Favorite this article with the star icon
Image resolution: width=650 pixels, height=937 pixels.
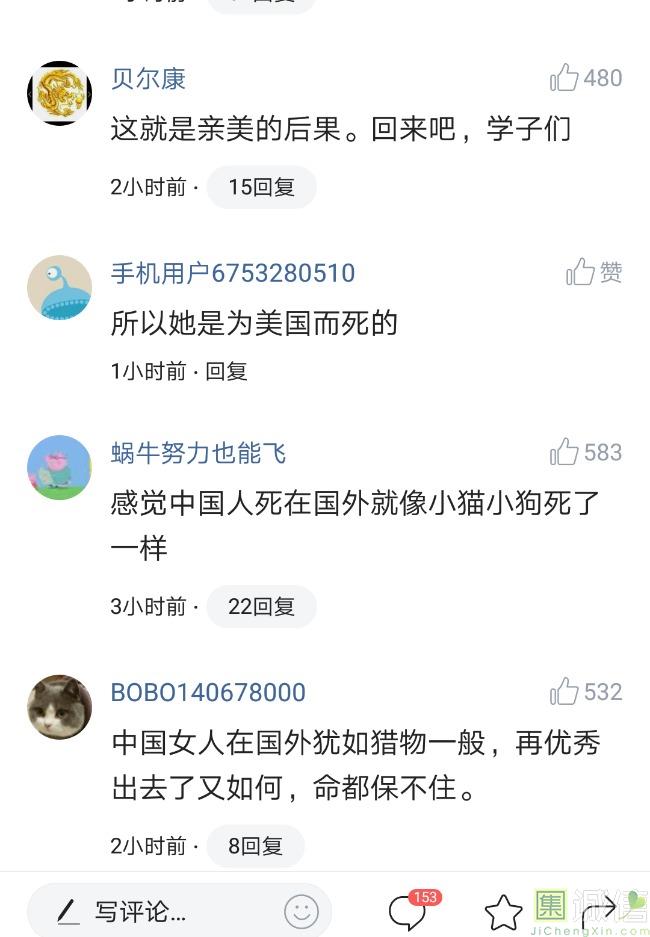click(503, 912)
